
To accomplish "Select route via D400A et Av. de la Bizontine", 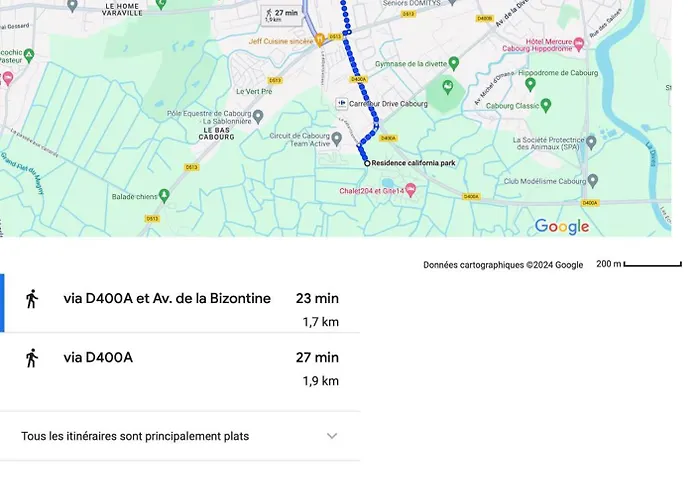I will coord(167,298).
